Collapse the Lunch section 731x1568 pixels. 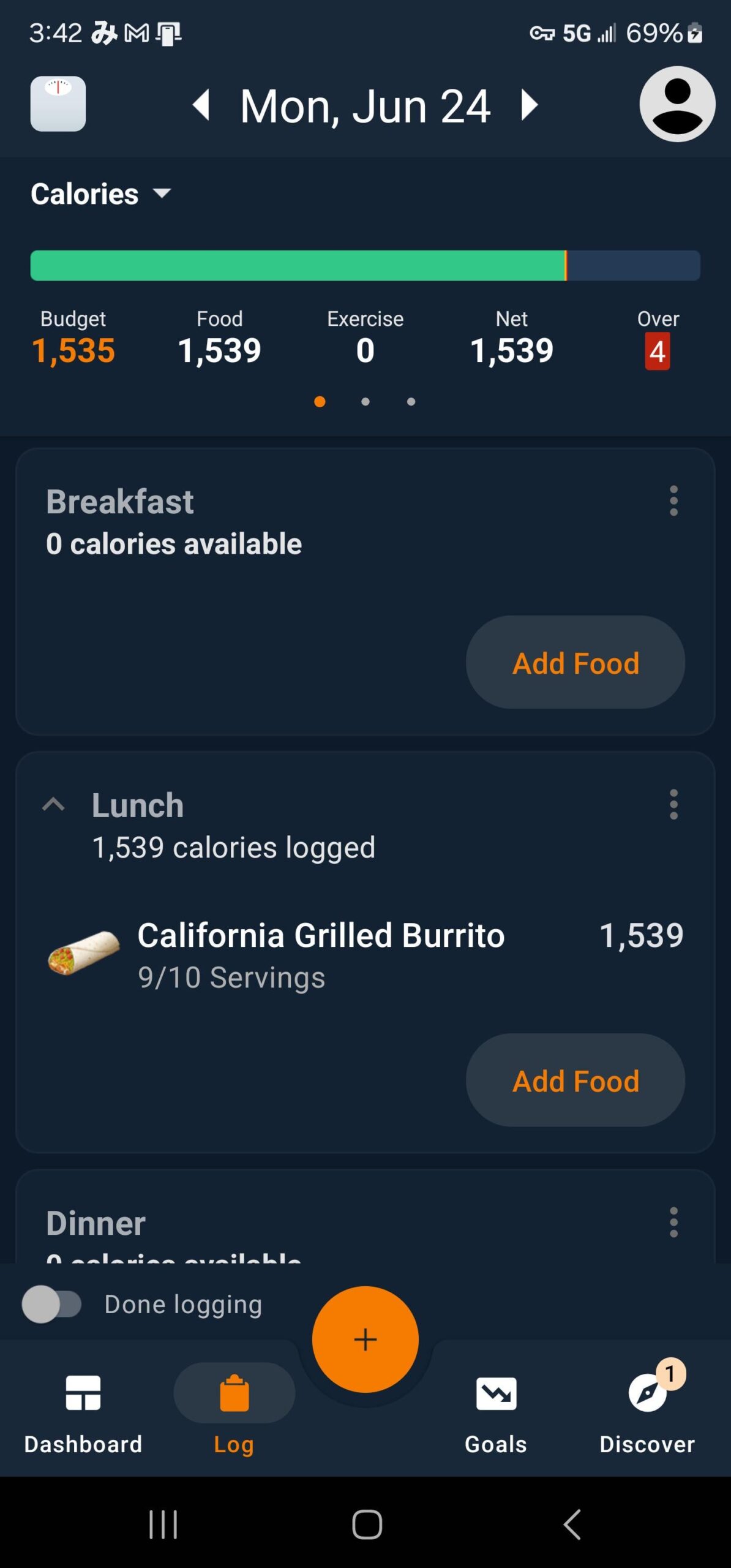(53, 804)
